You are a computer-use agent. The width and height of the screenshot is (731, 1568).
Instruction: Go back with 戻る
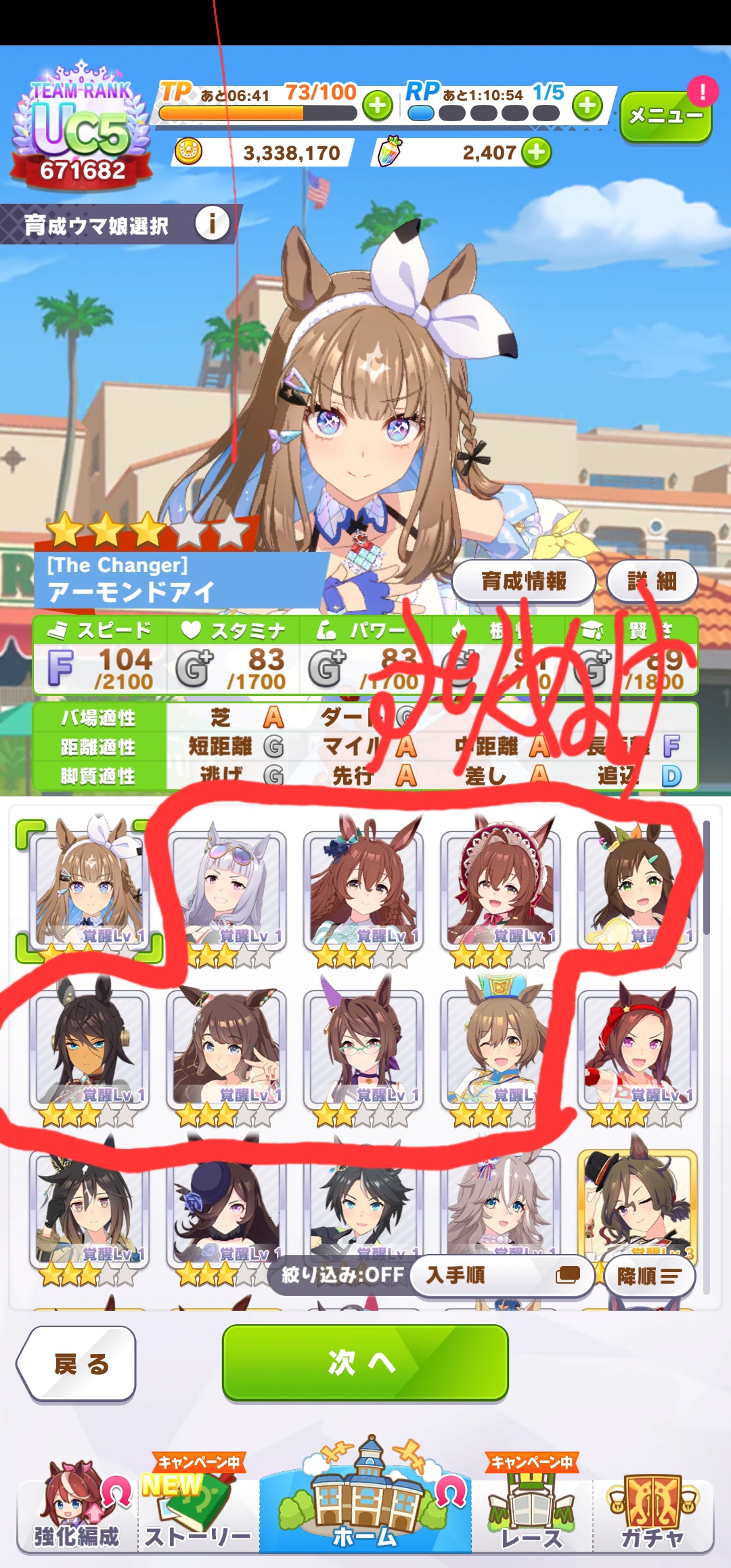click(x=78, y=1364)
